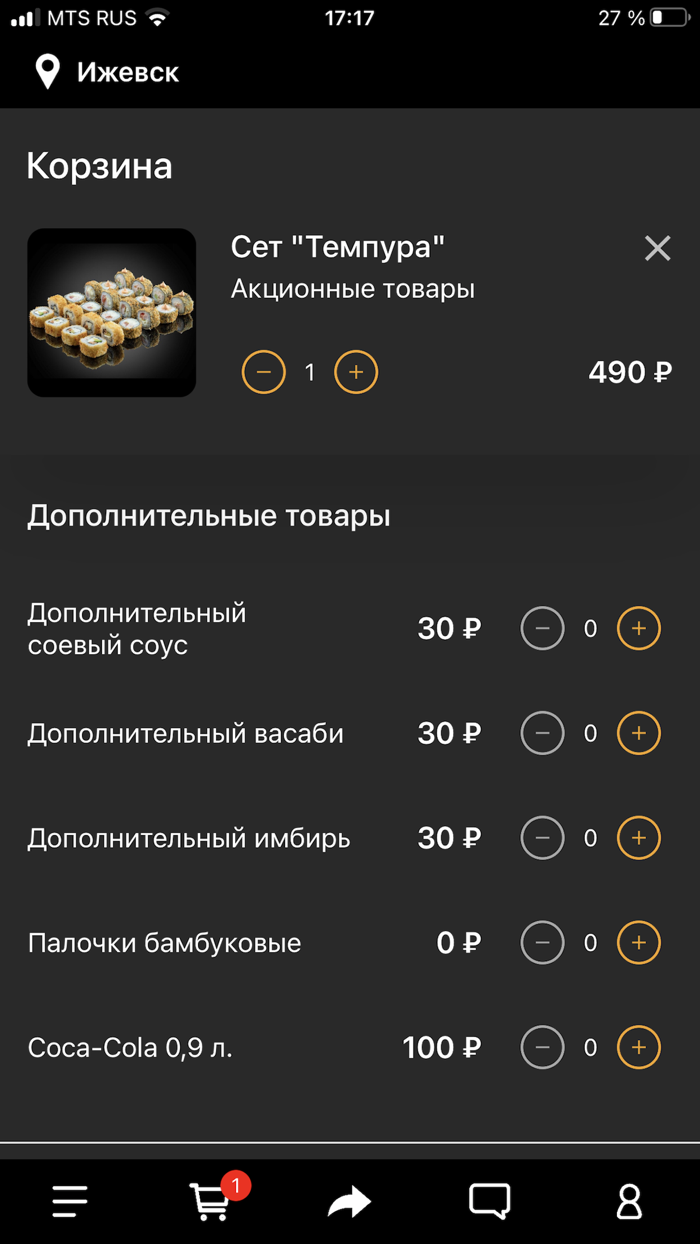Decrease the Coca-Cola 0,9 л. count
Viewport: 700px width, 1244px height.
pyautogui.click(x=543, y=1047)
